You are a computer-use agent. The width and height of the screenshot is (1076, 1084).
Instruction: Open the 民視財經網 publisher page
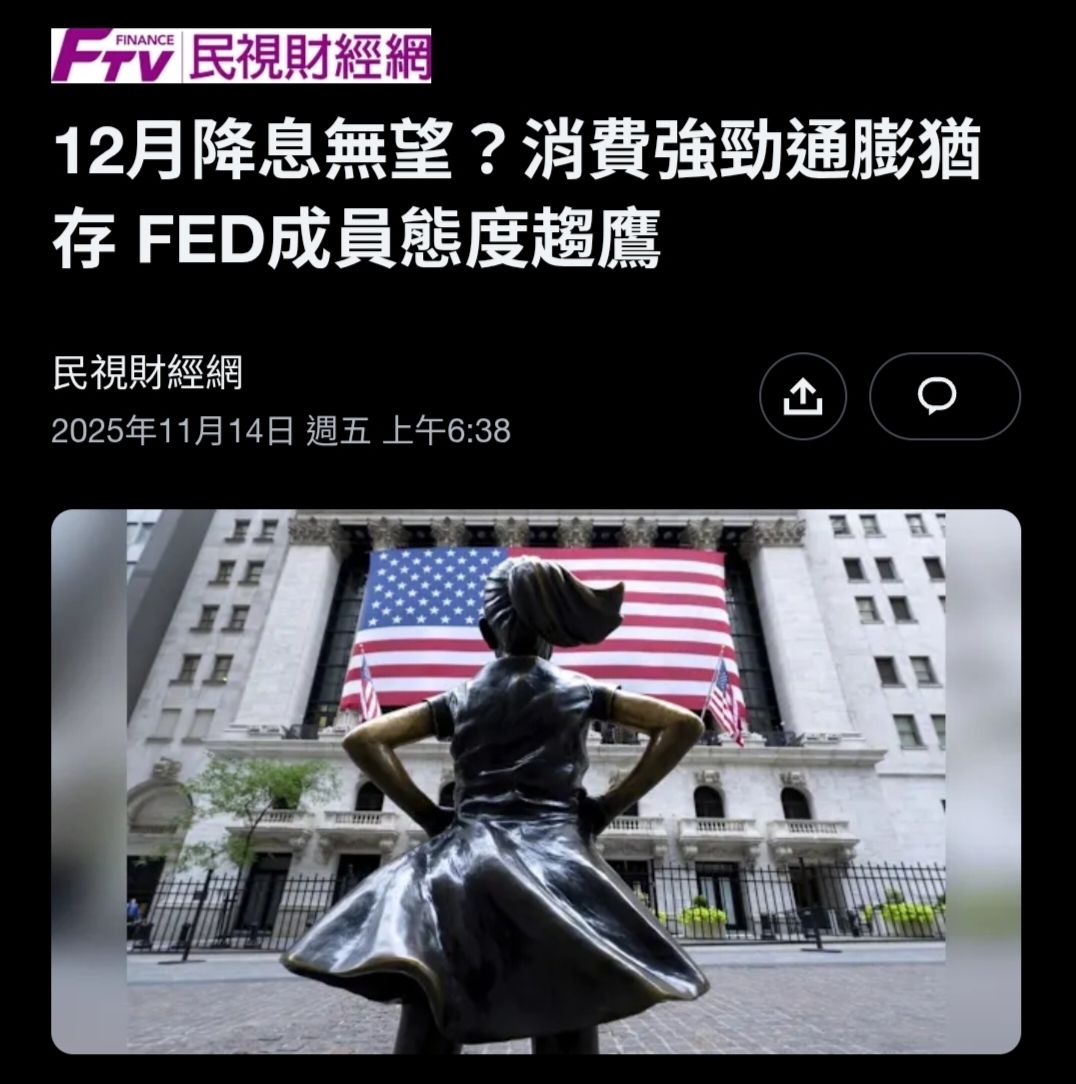147,373
